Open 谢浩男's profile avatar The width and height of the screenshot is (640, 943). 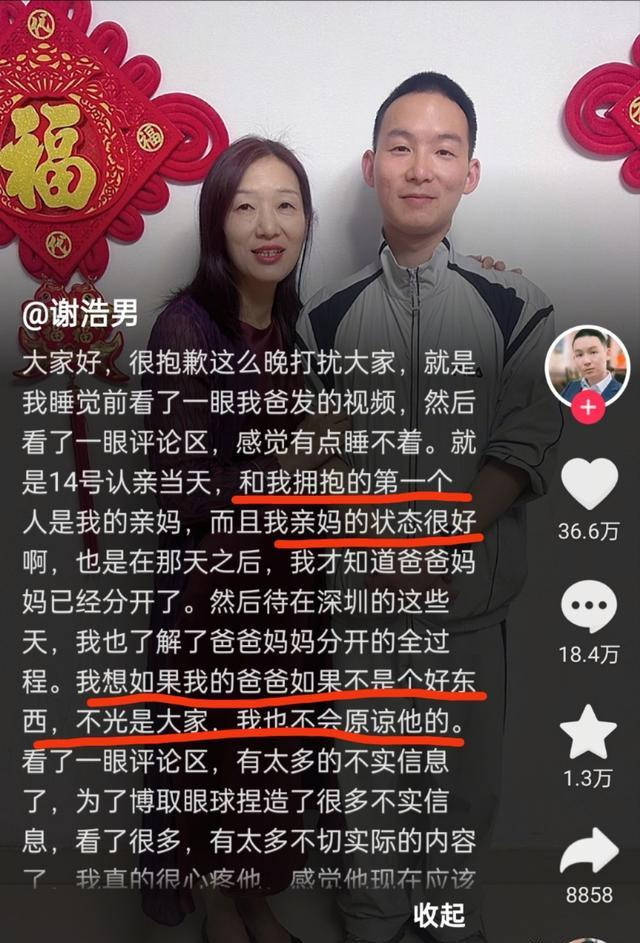point(587,364)
